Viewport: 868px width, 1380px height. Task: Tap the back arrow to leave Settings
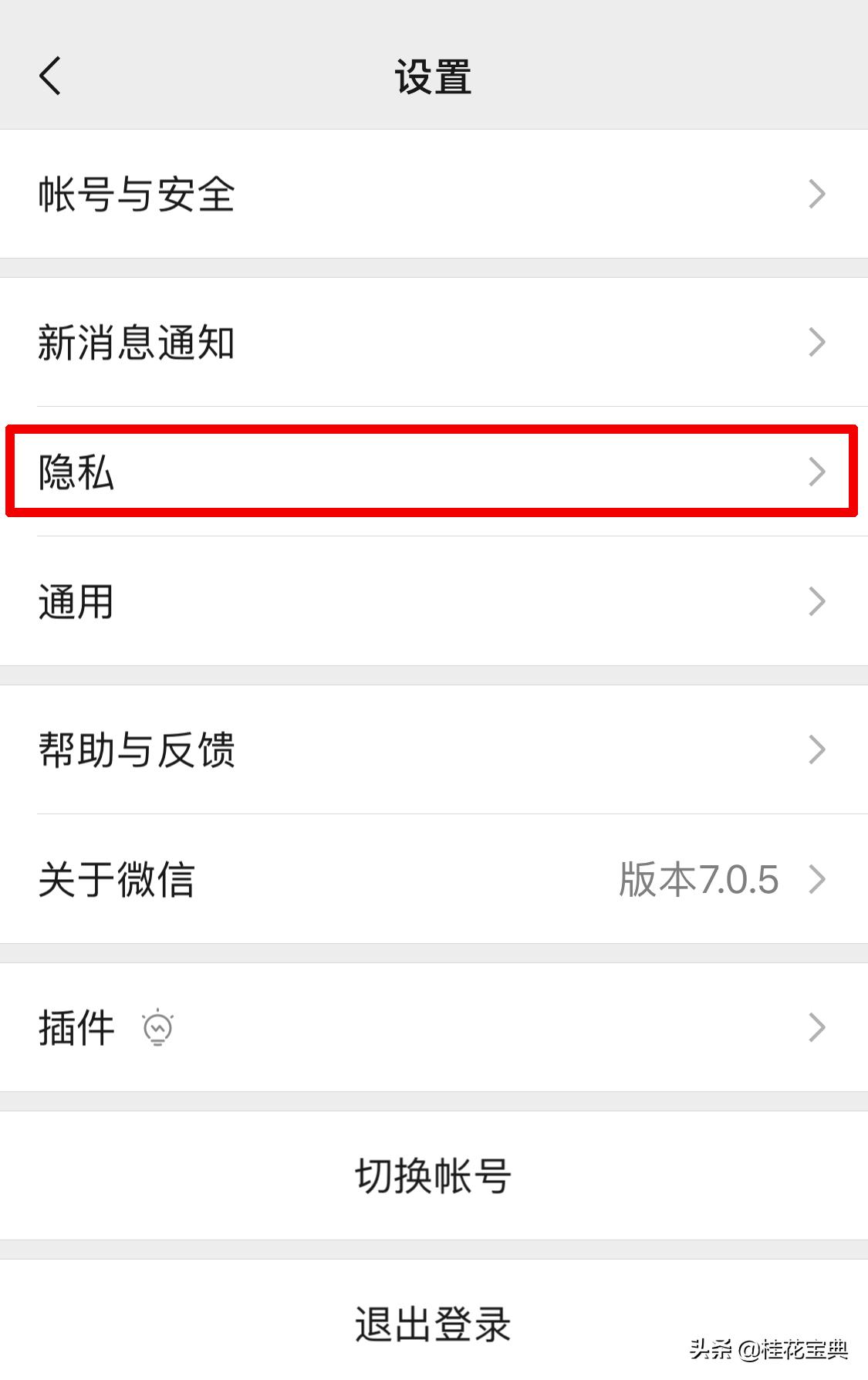[x=49, y=76]
